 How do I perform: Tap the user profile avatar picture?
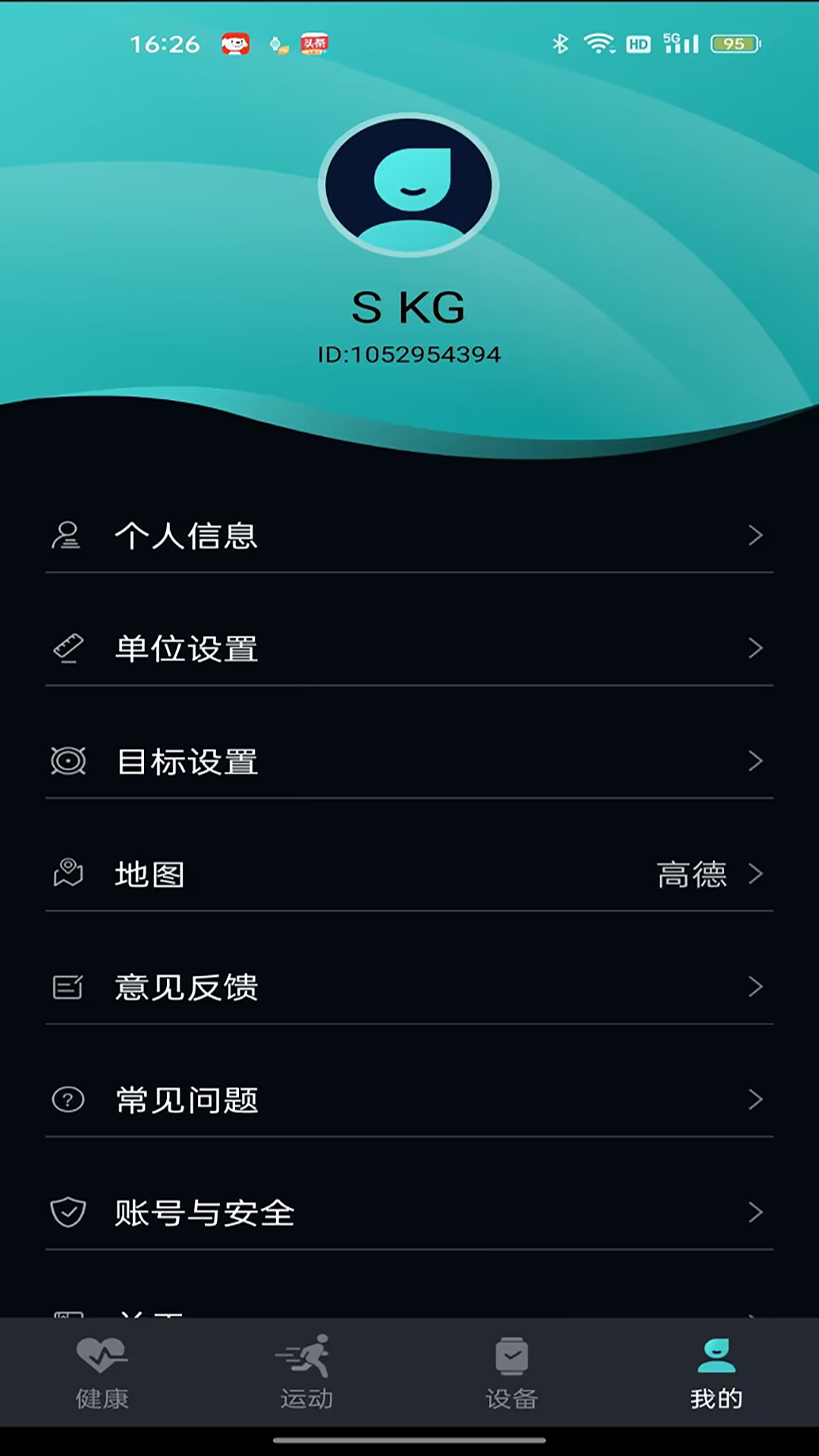[x=409, y=186]
